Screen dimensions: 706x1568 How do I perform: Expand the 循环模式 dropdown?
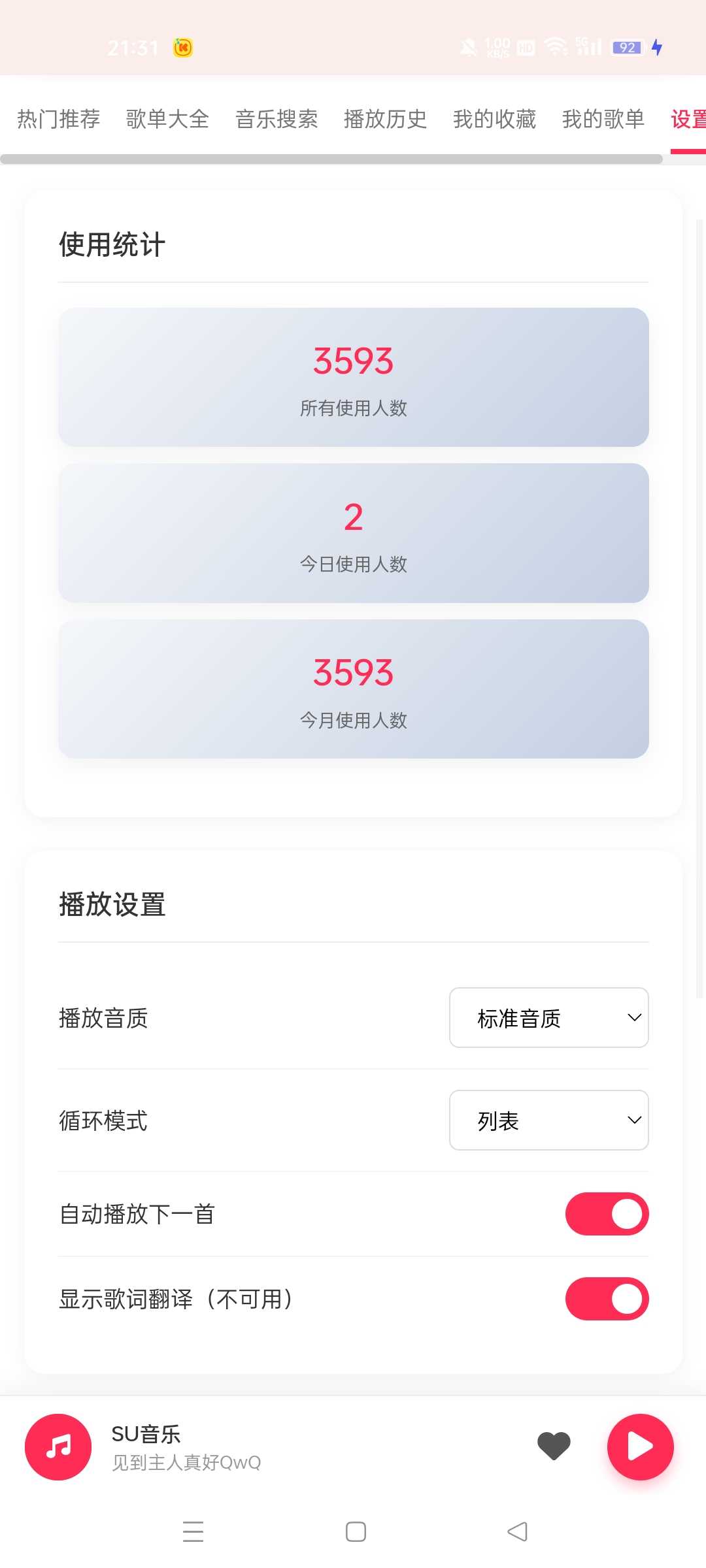point(548,1120)
